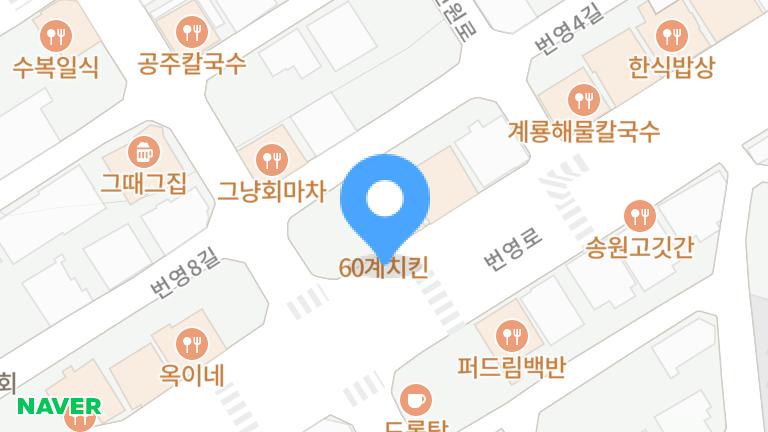This screenshot has height=432, width=768.
Task: Select the 공주칼국수 restaurant marker
Action: pyautogui.click(x=189, y=33)
